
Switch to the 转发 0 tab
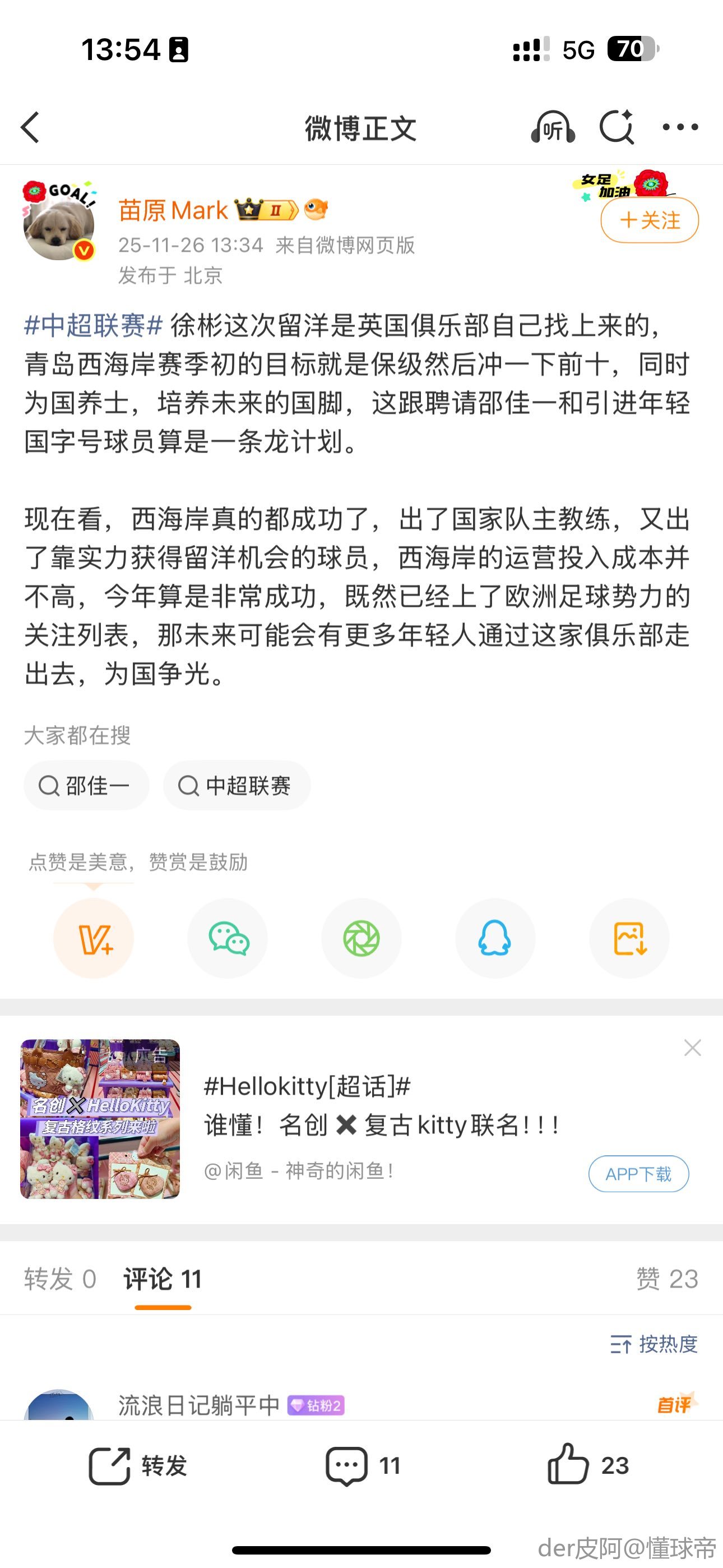pos(59,1279)
